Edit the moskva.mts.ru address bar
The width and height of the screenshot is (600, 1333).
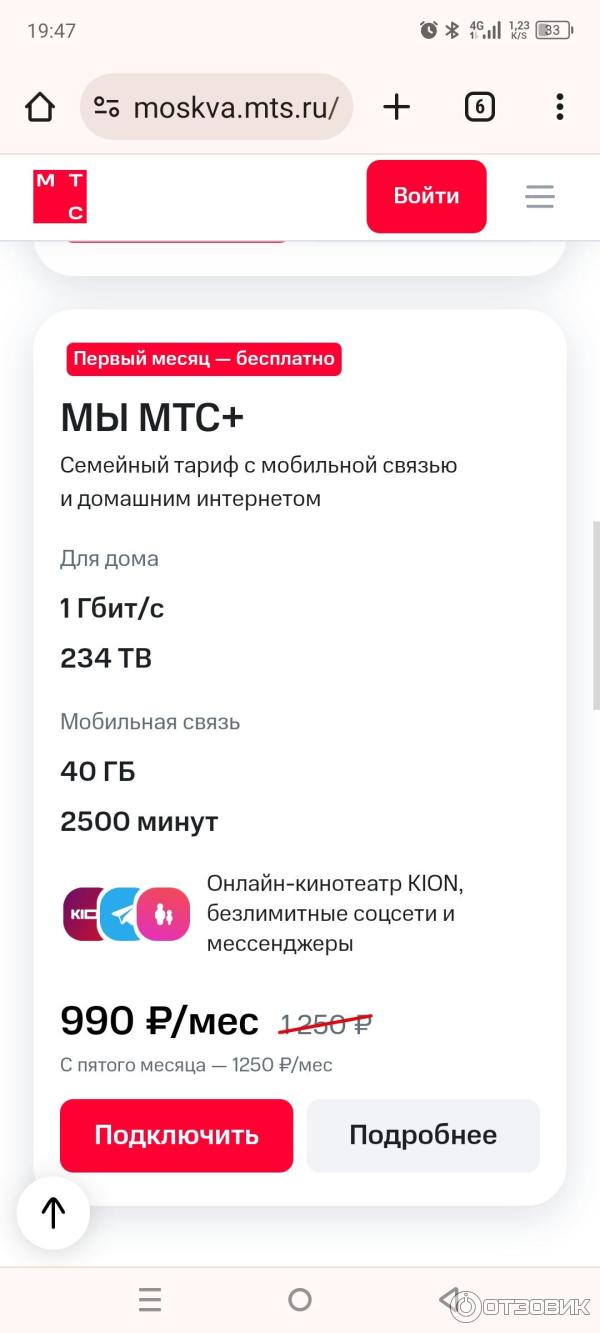[x=230, y=107]
